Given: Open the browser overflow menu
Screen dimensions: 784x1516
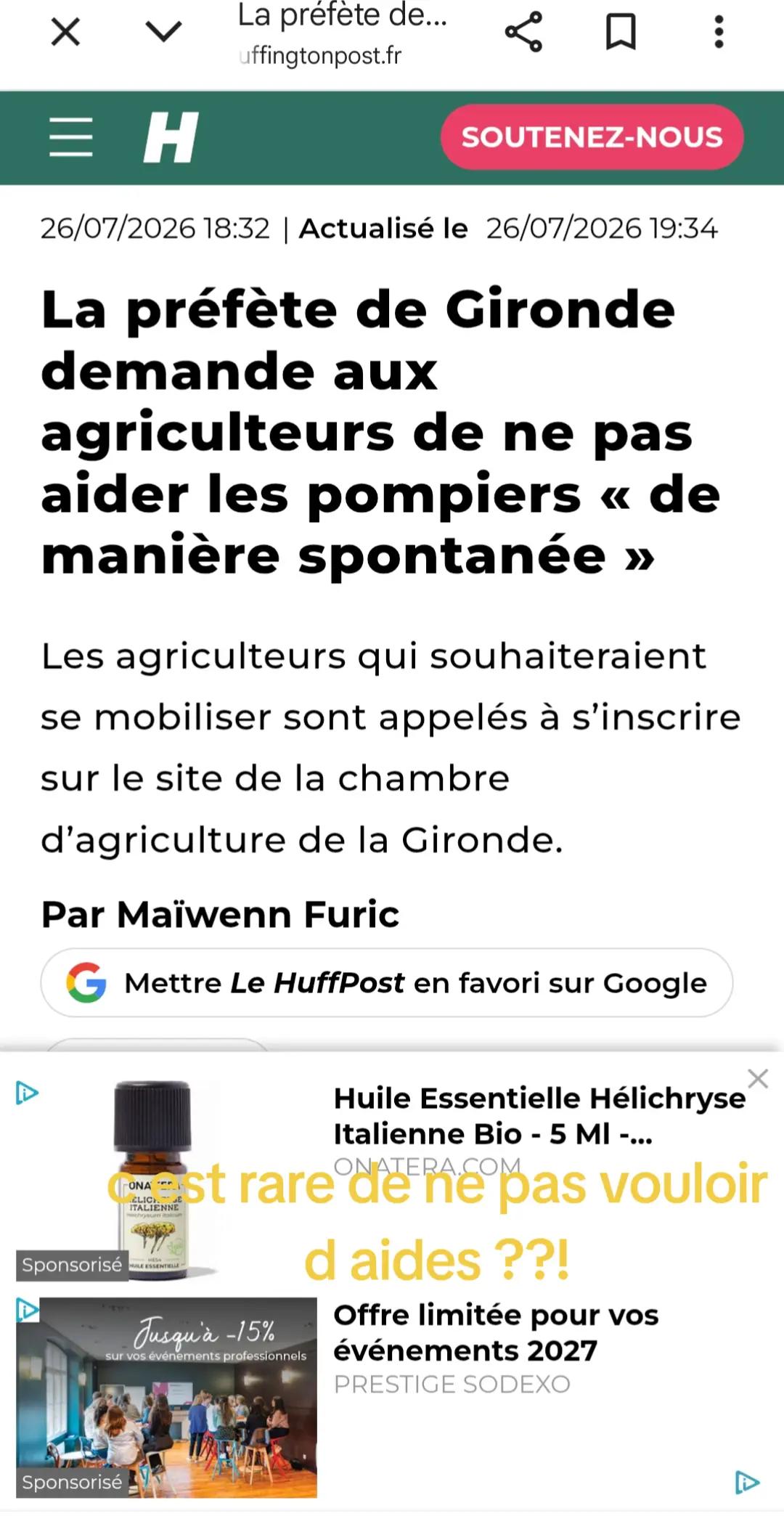Looking at the screenshot, I should point(719,32).
